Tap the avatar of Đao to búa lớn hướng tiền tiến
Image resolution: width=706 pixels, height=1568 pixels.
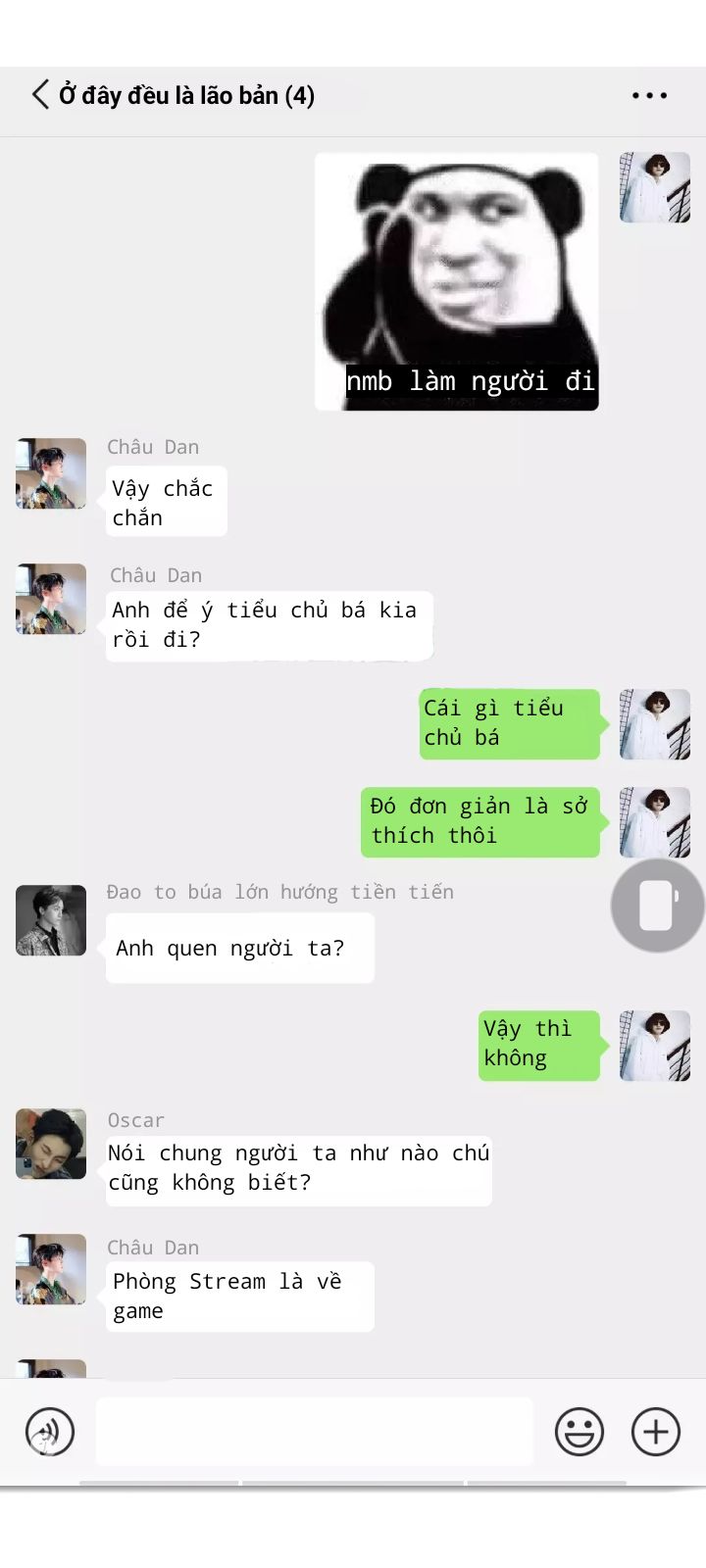coord(51,920)
